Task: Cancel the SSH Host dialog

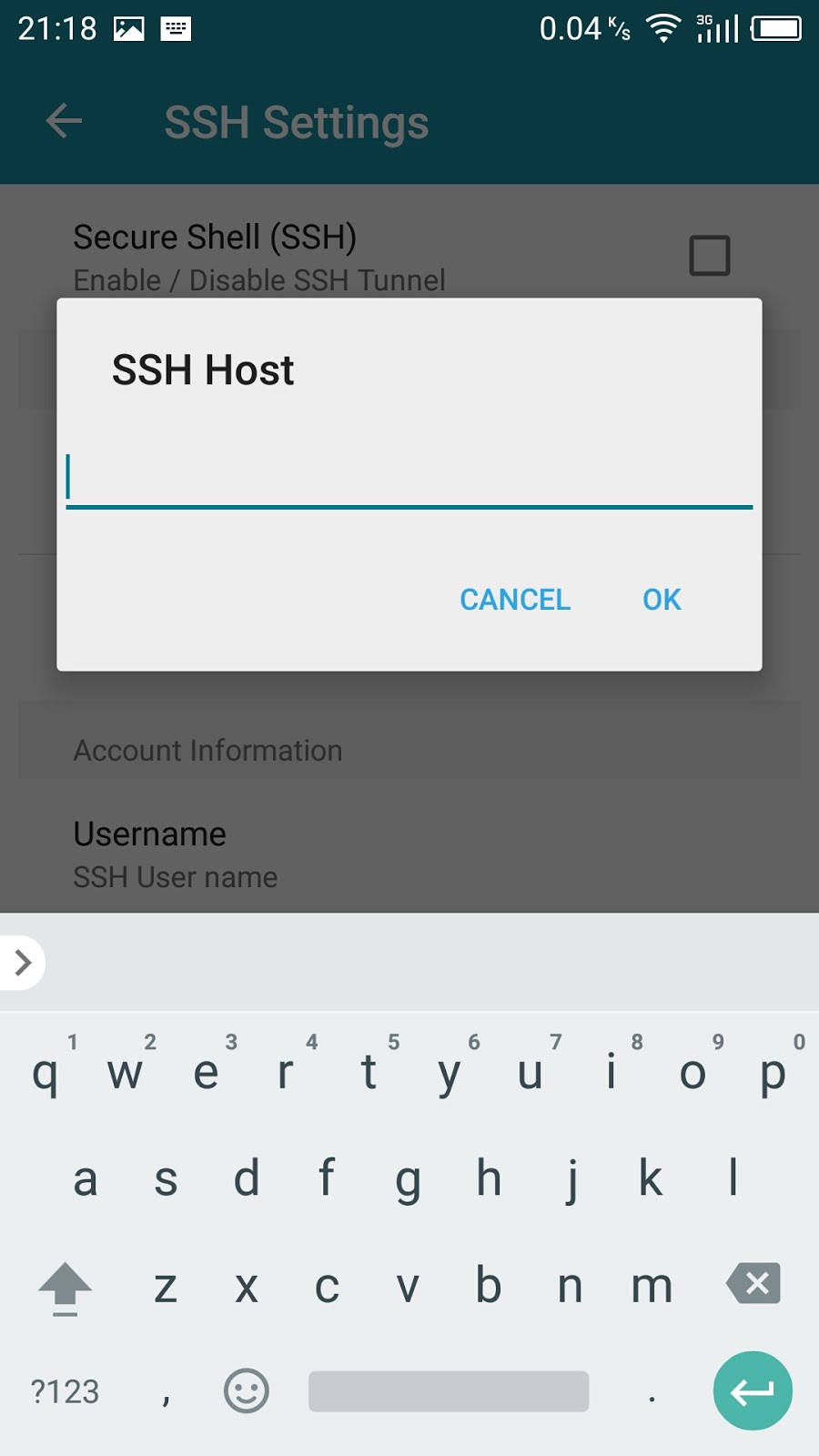Action: [x=515, y=600]
